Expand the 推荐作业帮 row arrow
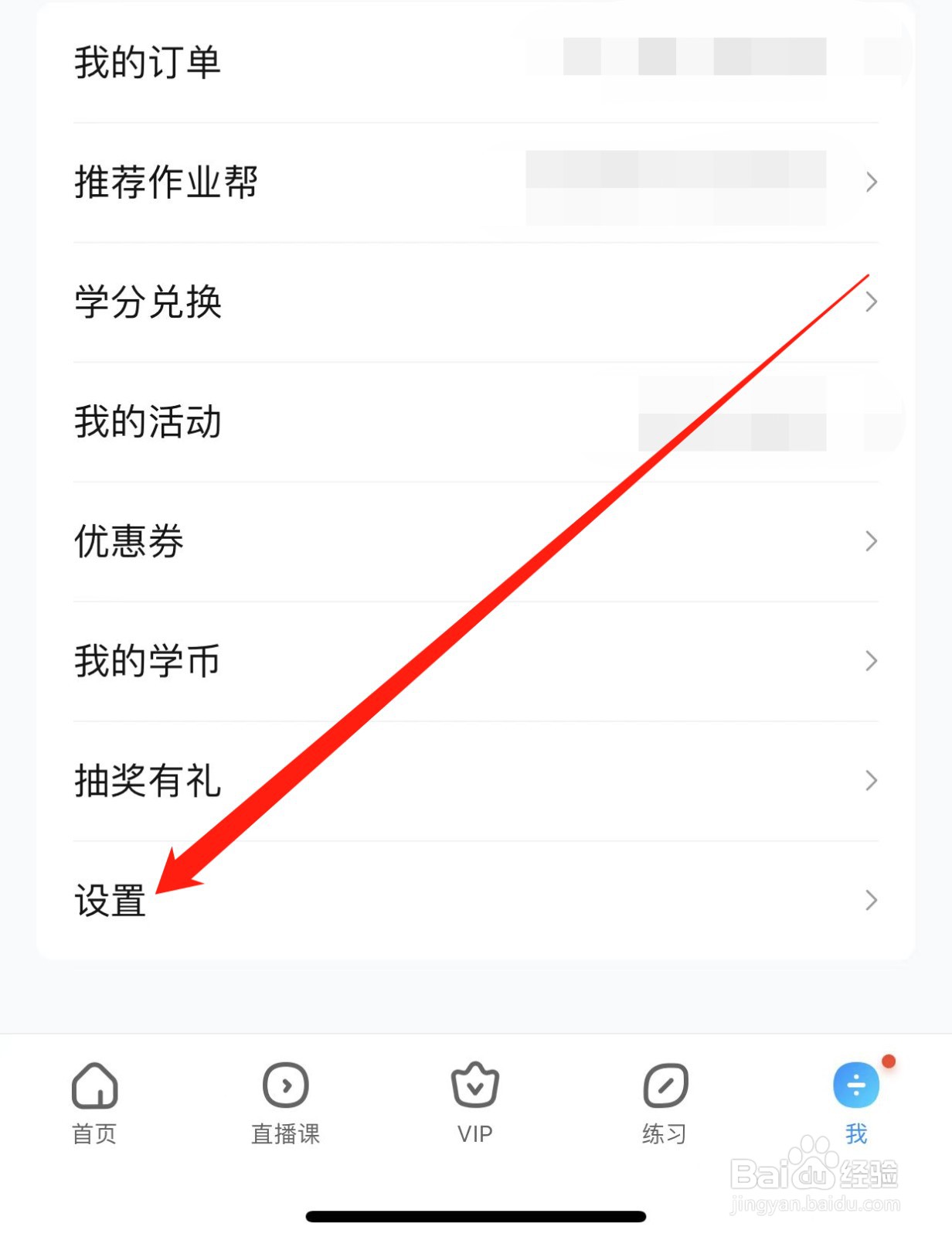The width and height of the screenshot is (952, 1237). point(872,182)
